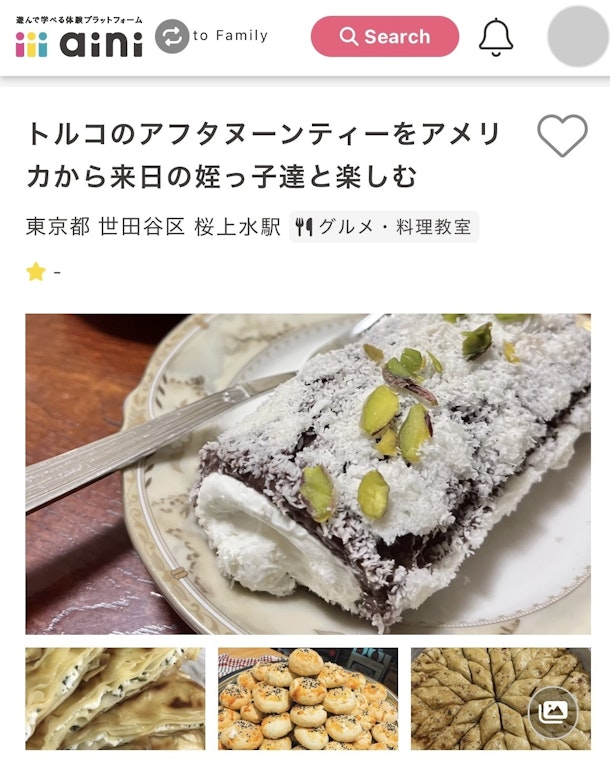Open the photo gallery icon
The height and width of the screenshot is (776, 610).
click(553, 712)
